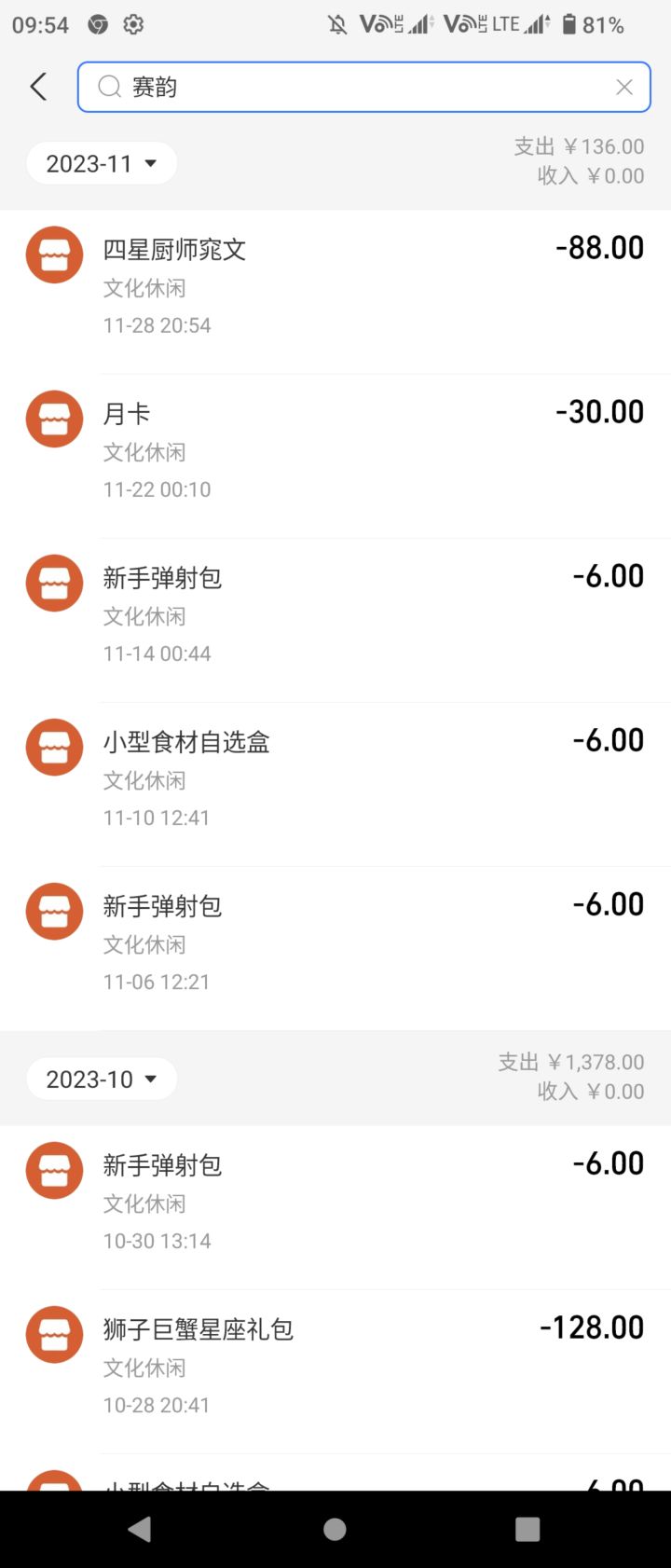The image size is (671, 1568).
Task: Tap the system home button
Action: coord(335,1529)
